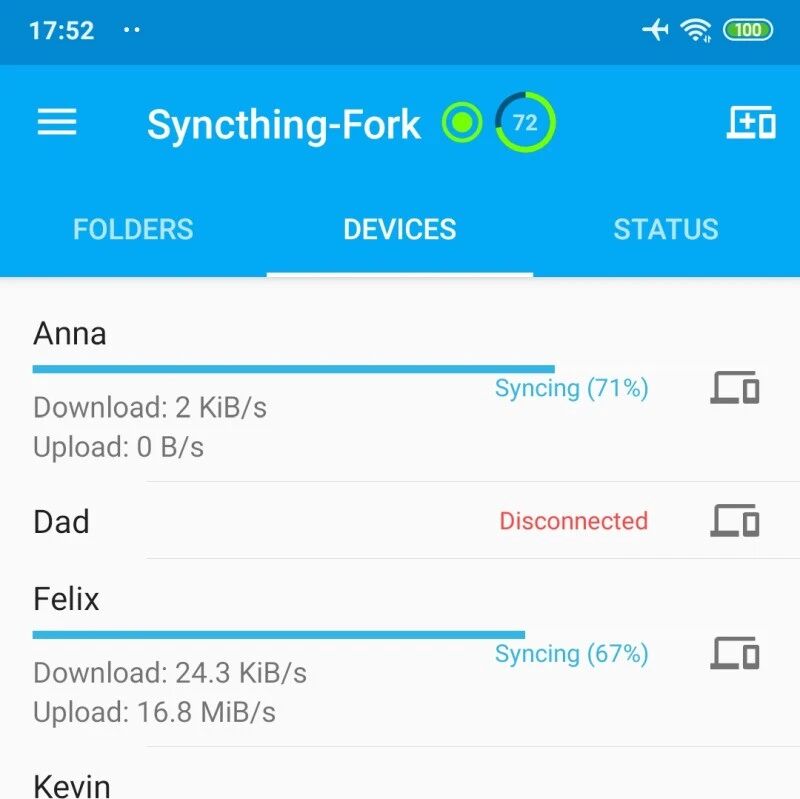
Task: Tap the add device icon
Action: 751,122
